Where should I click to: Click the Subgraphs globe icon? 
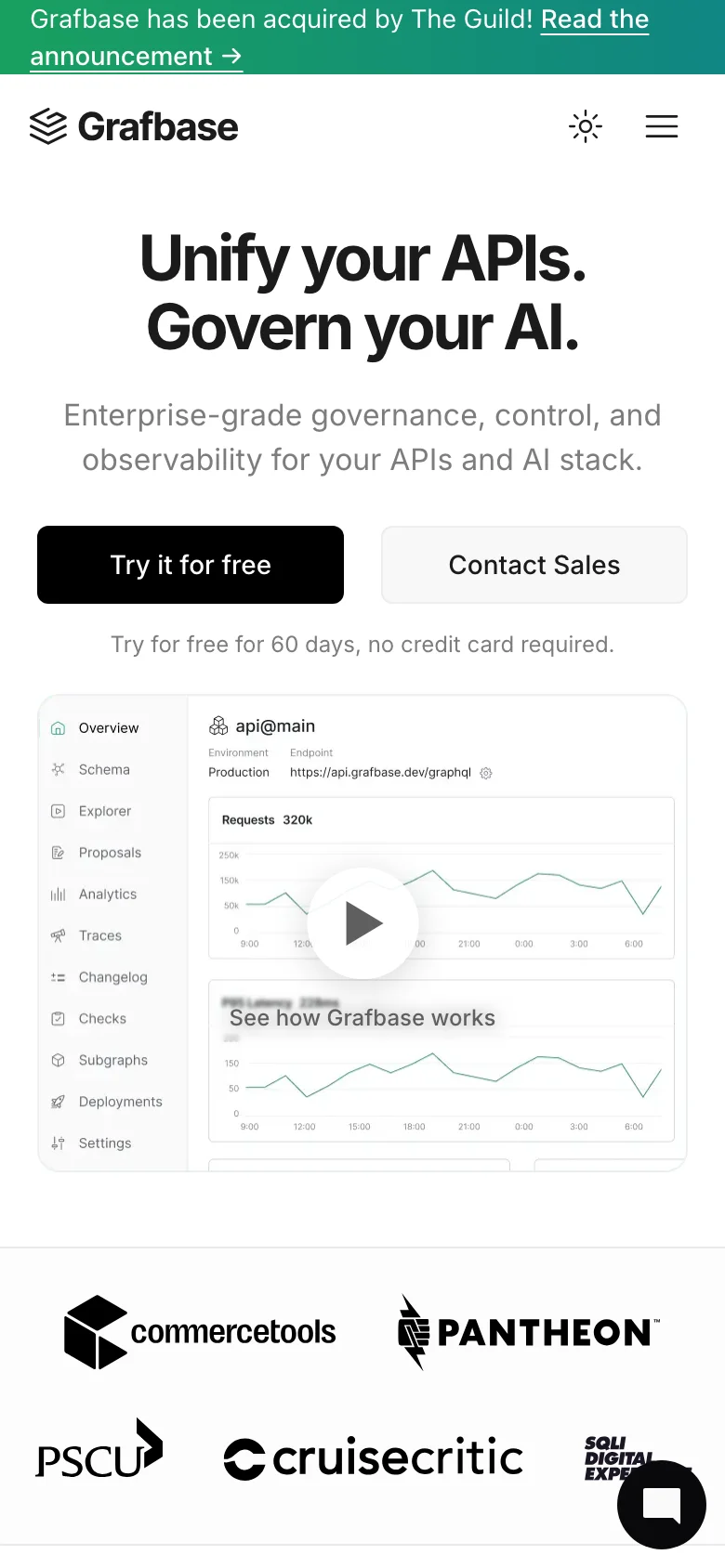(x=58, y=1060)
